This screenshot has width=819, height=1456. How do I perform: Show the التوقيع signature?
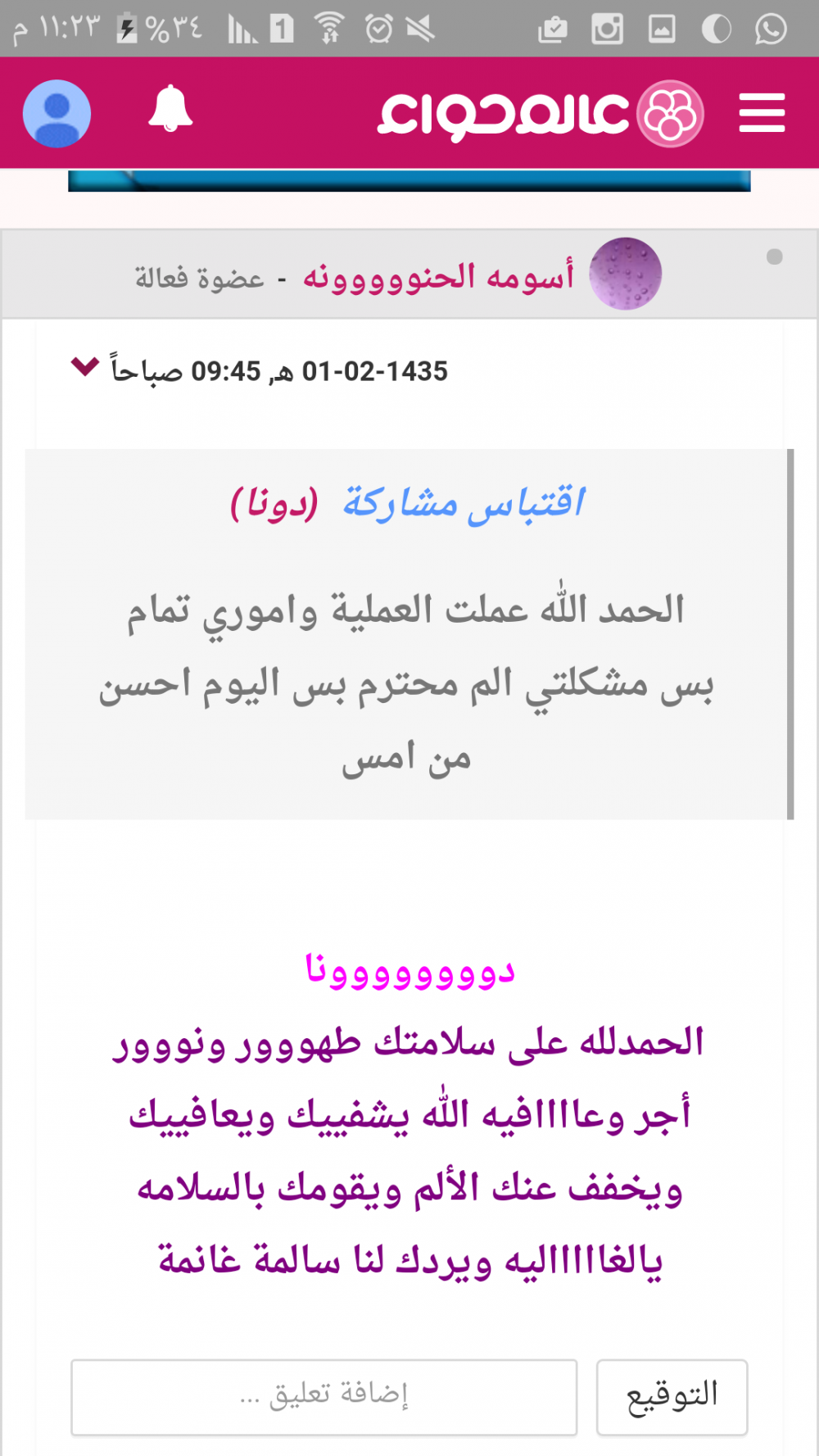672,1397
